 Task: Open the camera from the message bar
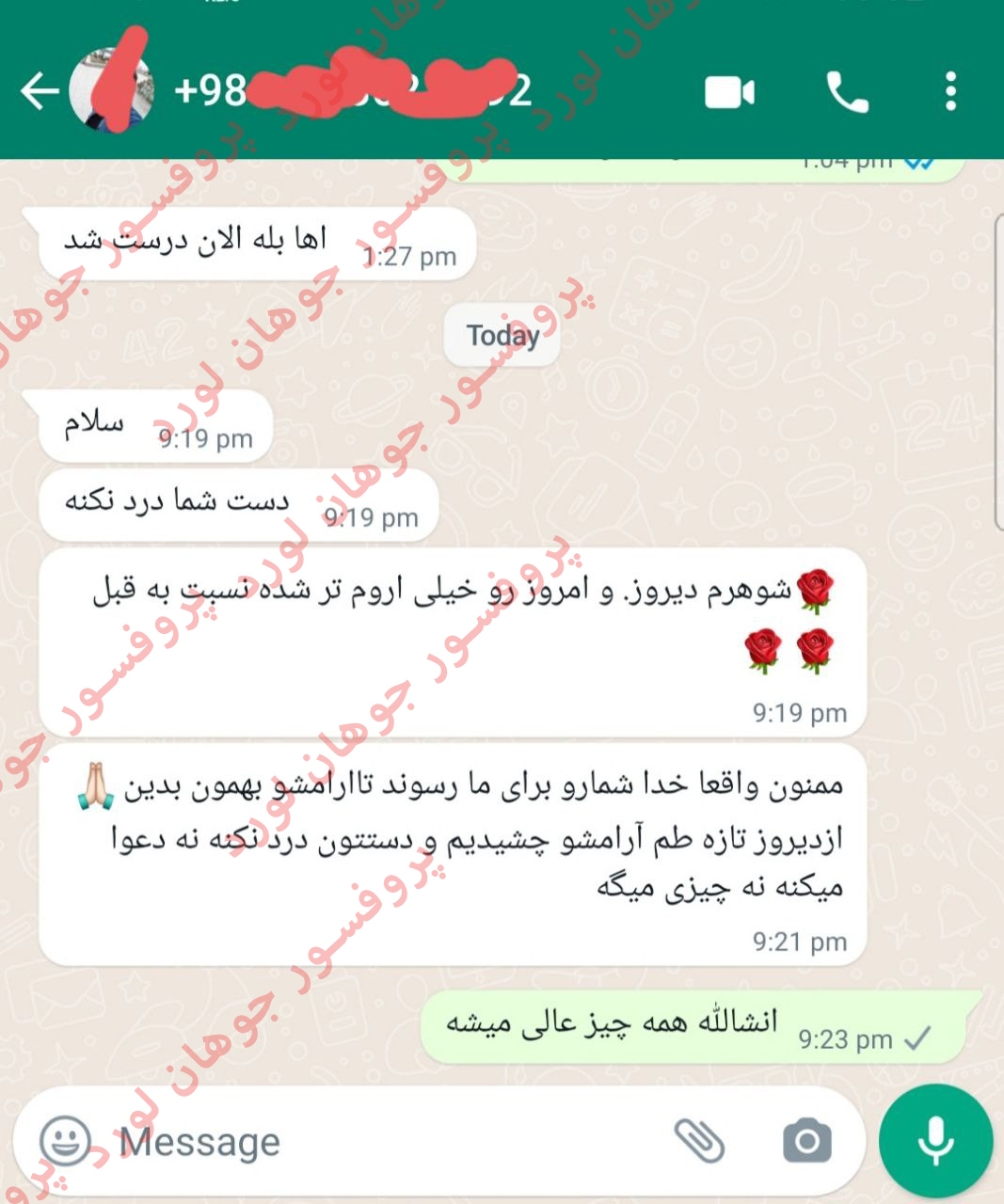(x=806, y=1141)
